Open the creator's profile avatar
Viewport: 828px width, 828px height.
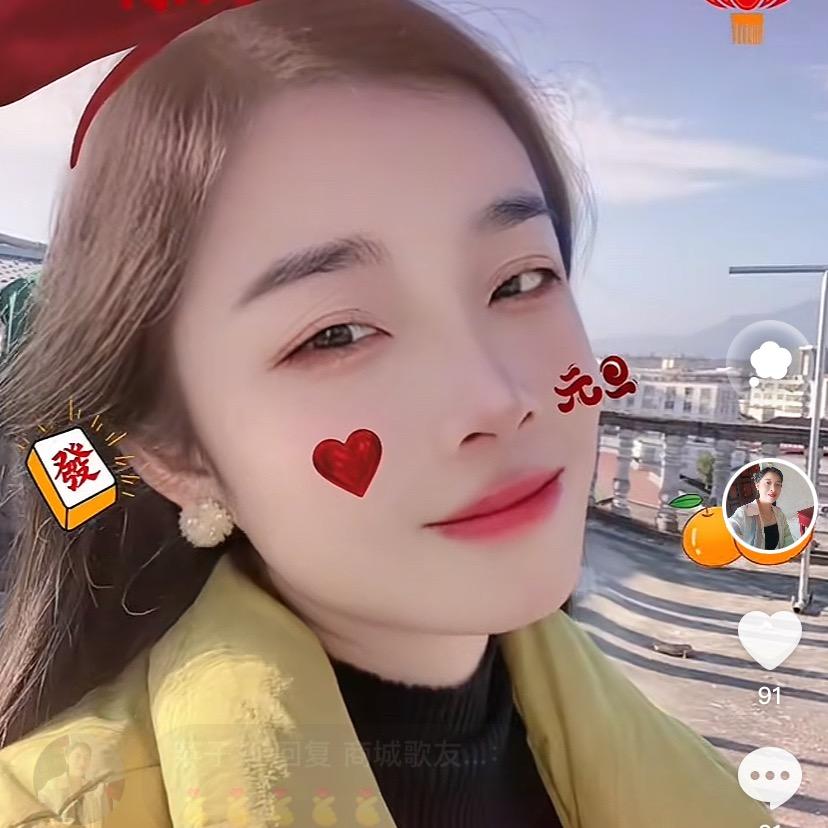(x=768, y=511)
